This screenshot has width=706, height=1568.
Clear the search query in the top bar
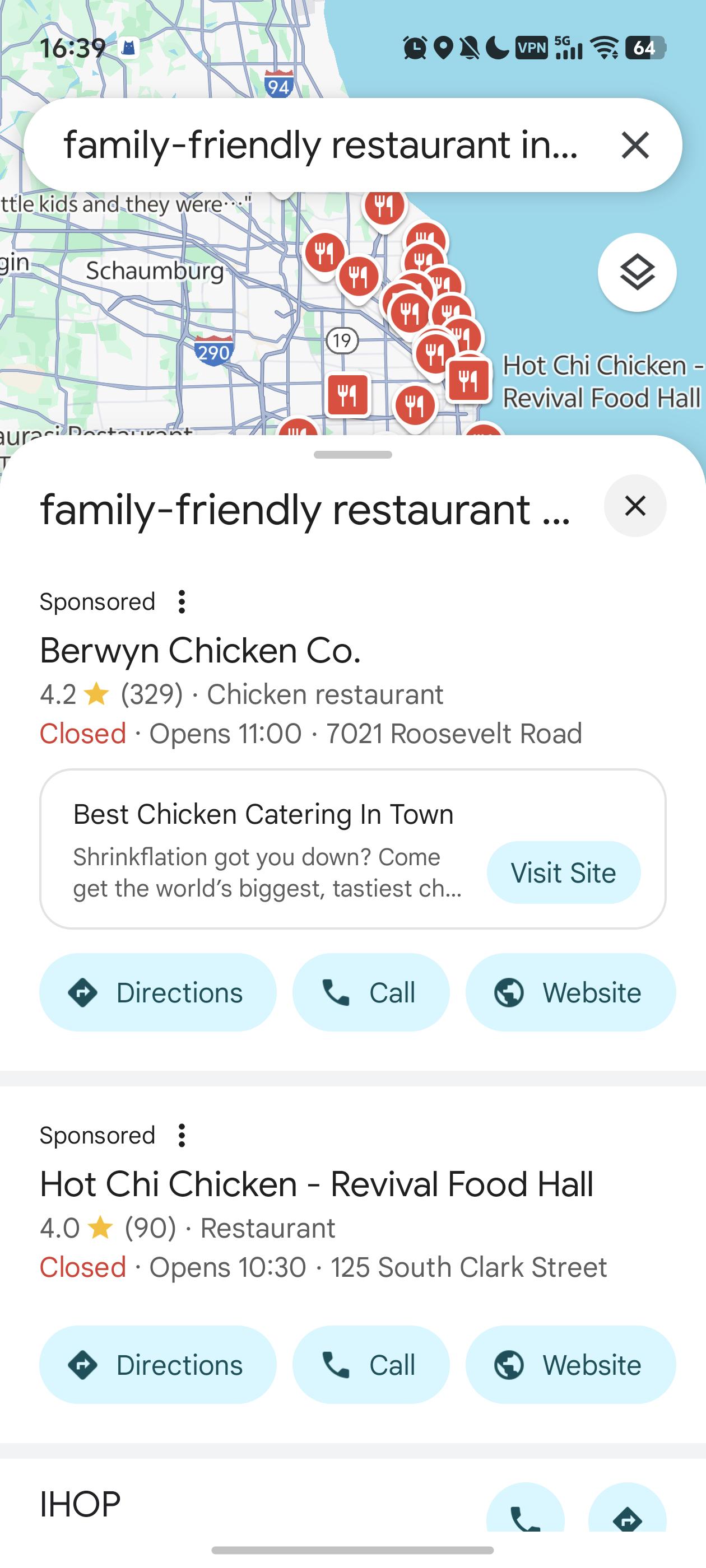pyautogui.click(x=635, y=146)
